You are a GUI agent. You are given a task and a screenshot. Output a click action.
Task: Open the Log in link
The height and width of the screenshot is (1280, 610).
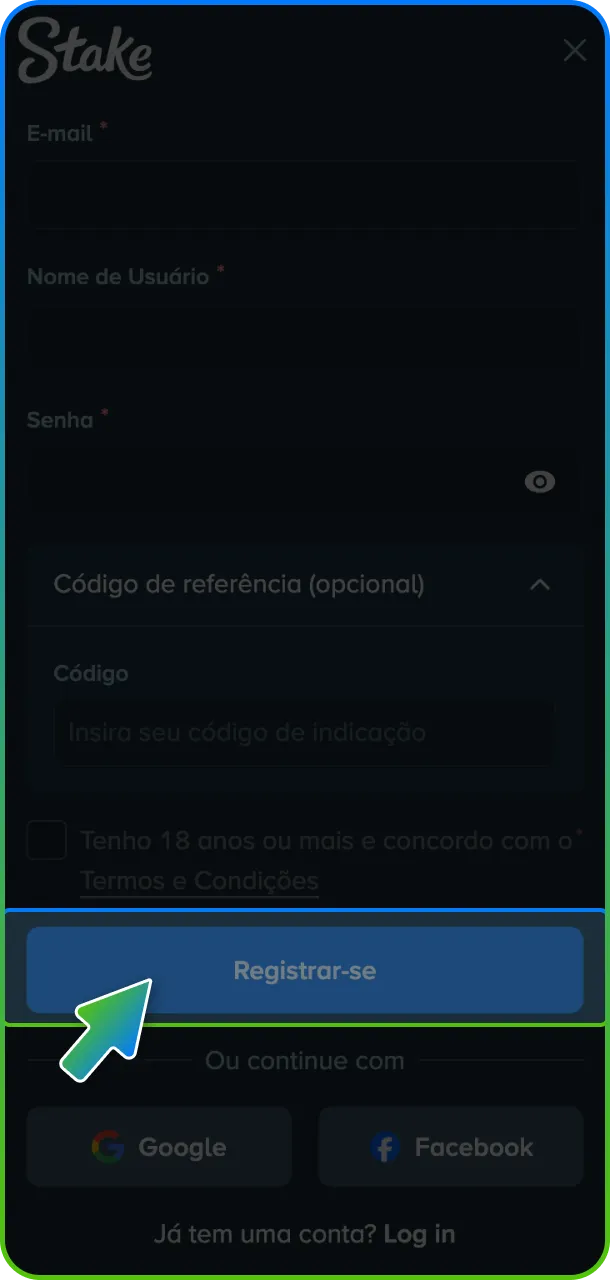[419, 1234]
